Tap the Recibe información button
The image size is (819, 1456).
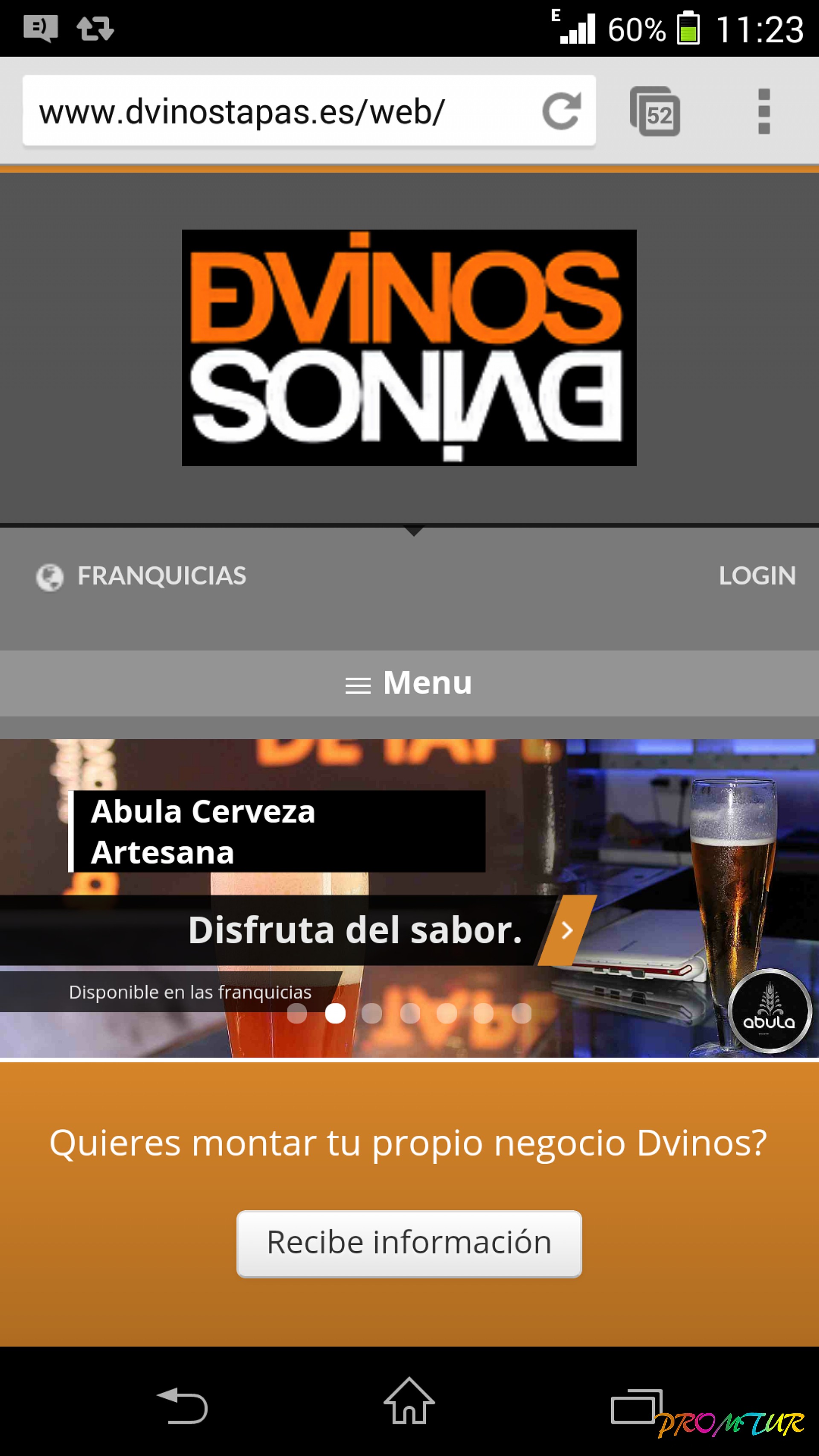pos(409,1243)
